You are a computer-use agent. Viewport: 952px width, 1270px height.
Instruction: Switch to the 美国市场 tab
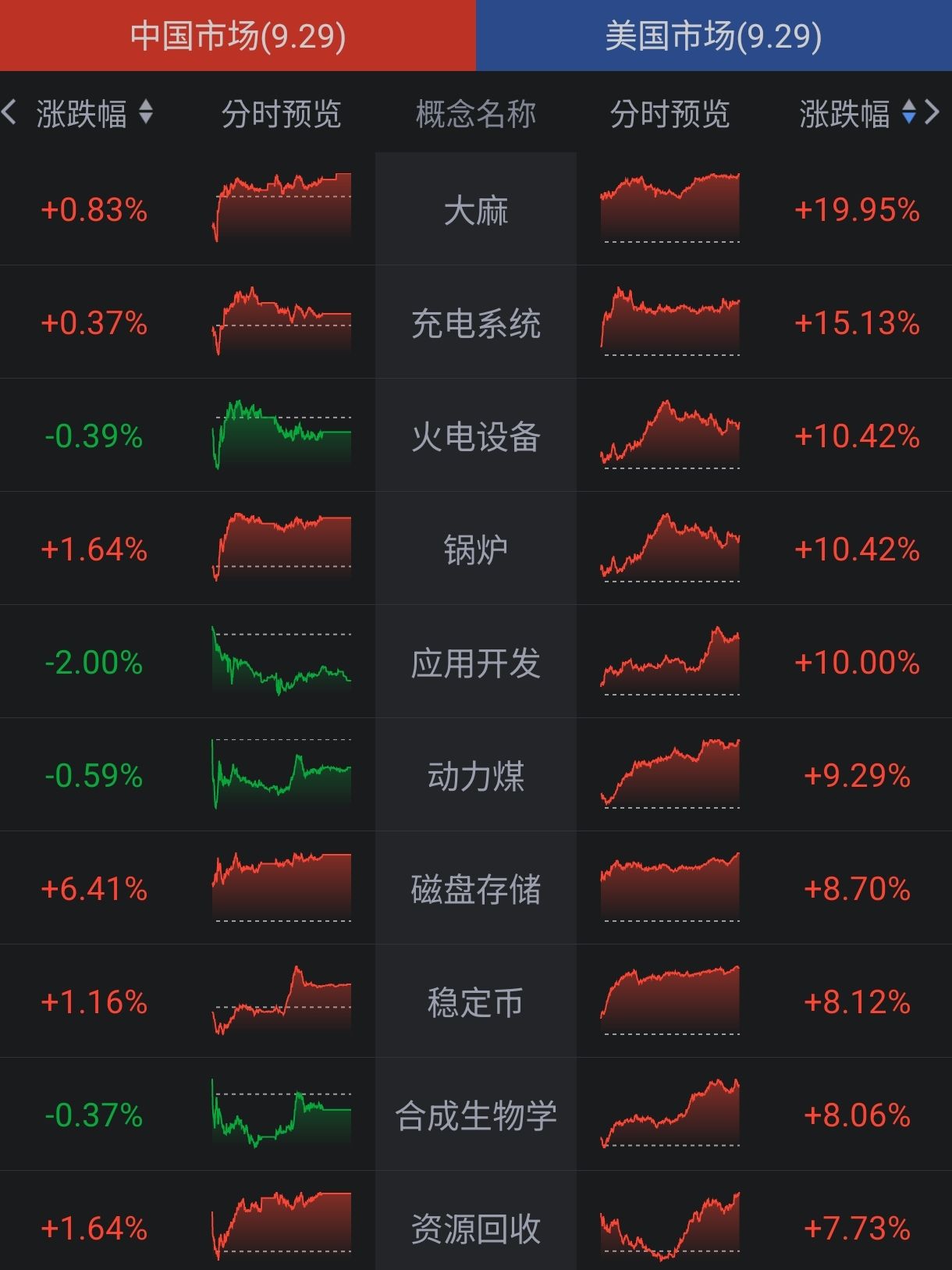coord(713,36)
